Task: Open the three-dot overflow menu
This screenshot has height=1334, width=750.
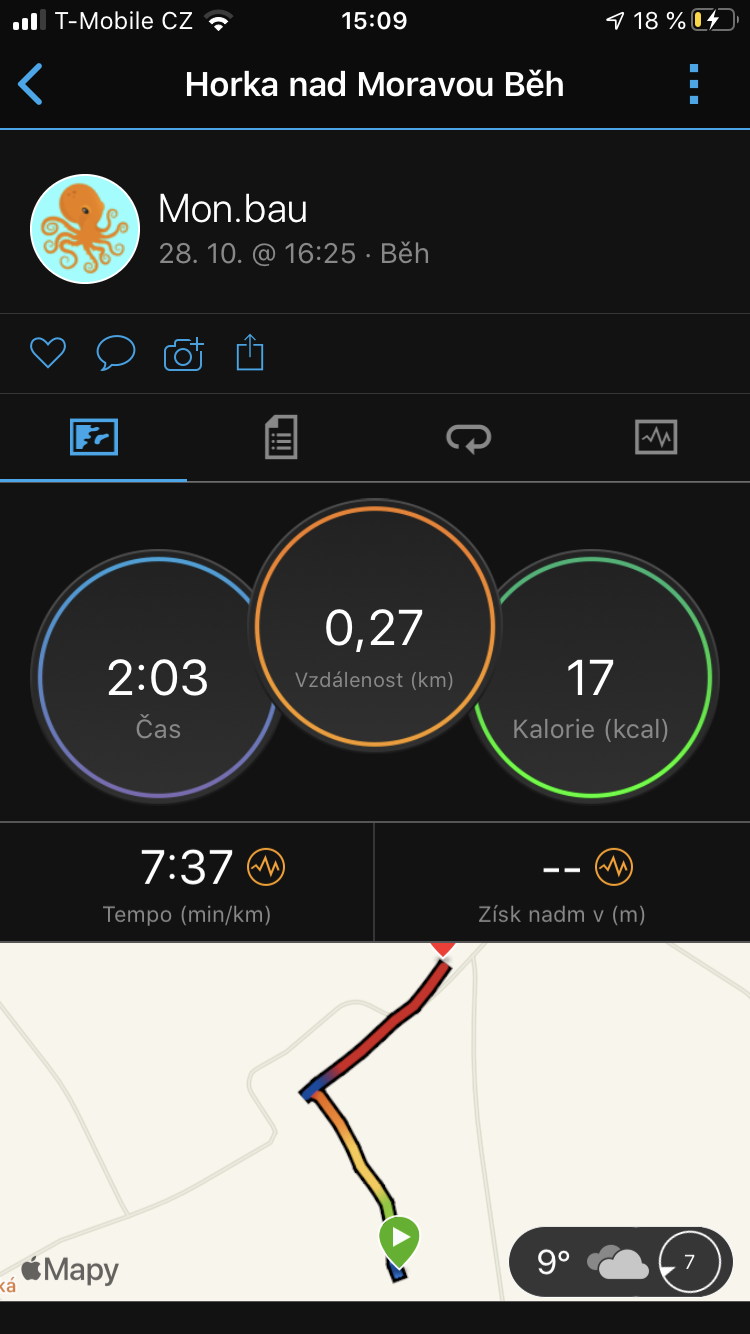Action: point(694,85)
